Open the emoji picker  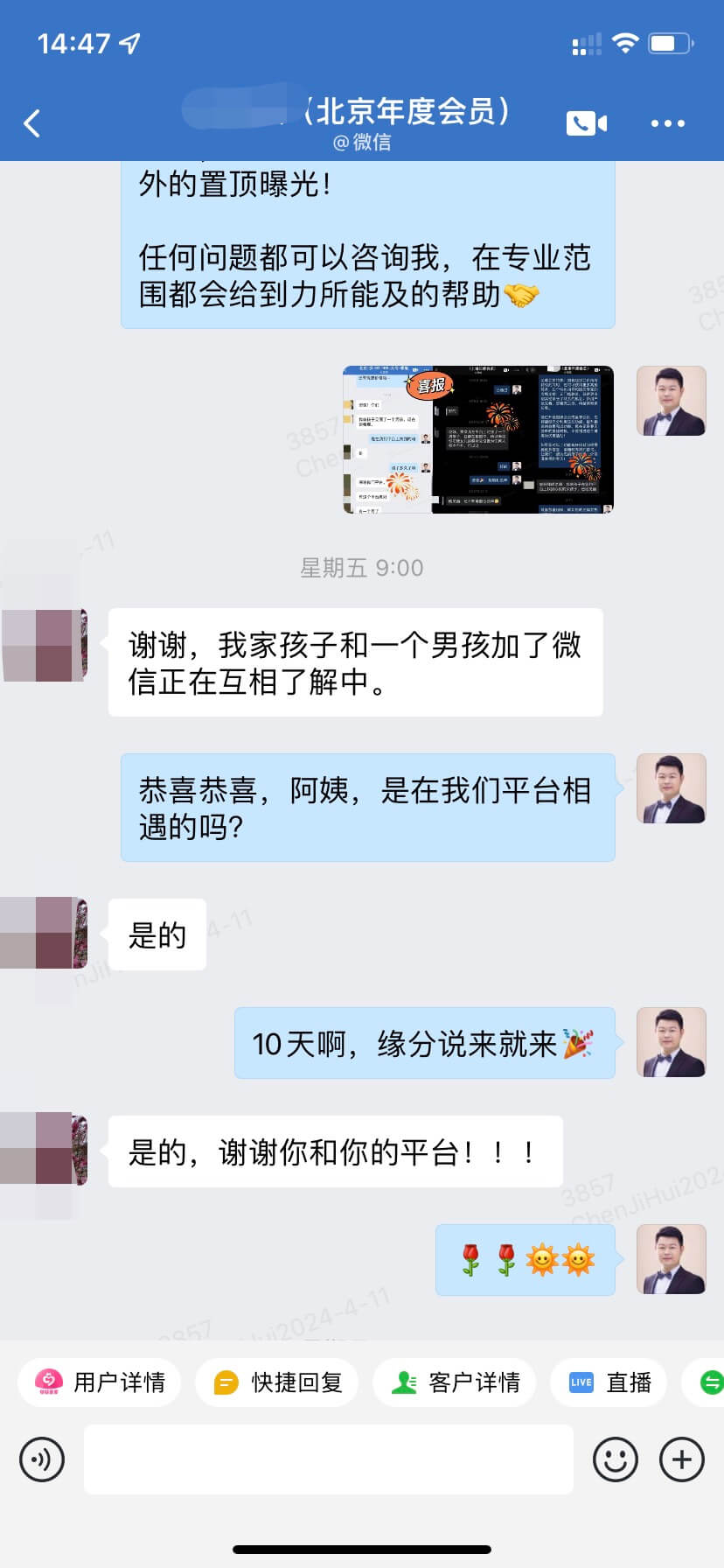(x=615, y=1459)
